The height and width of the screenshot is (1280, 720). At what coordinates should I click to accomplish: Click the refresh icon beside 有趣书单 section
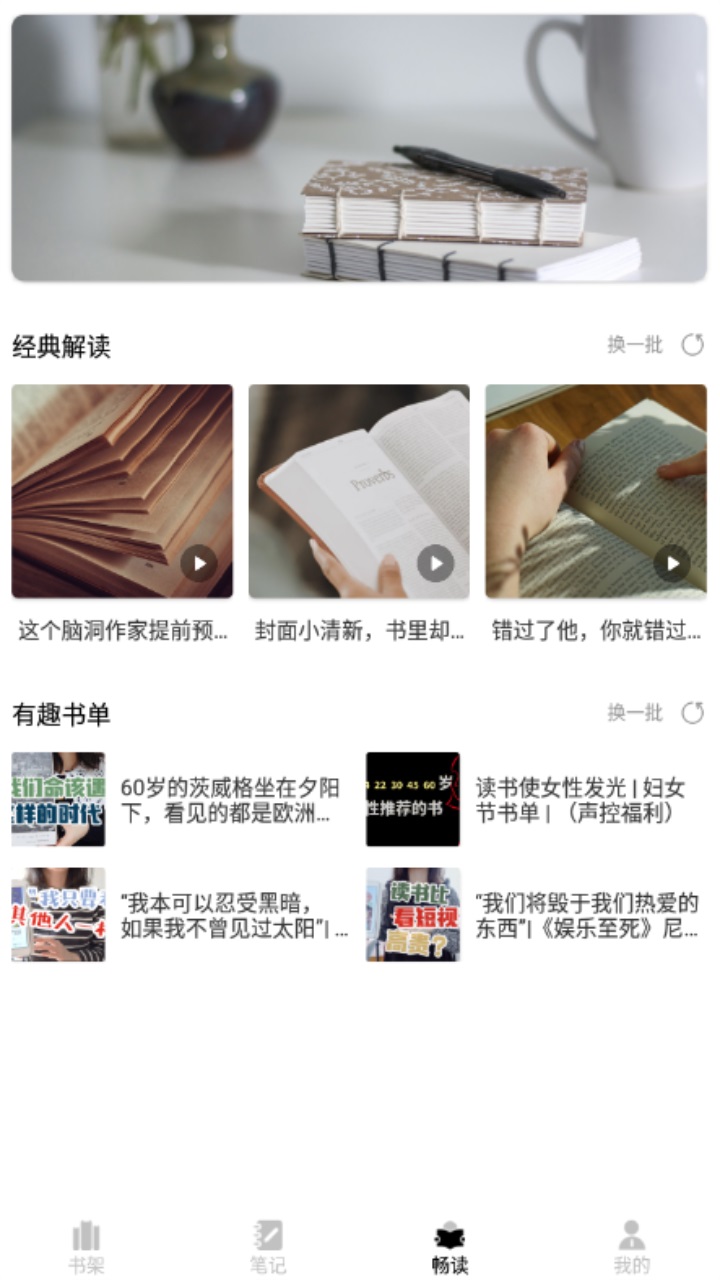coord(693,712)
